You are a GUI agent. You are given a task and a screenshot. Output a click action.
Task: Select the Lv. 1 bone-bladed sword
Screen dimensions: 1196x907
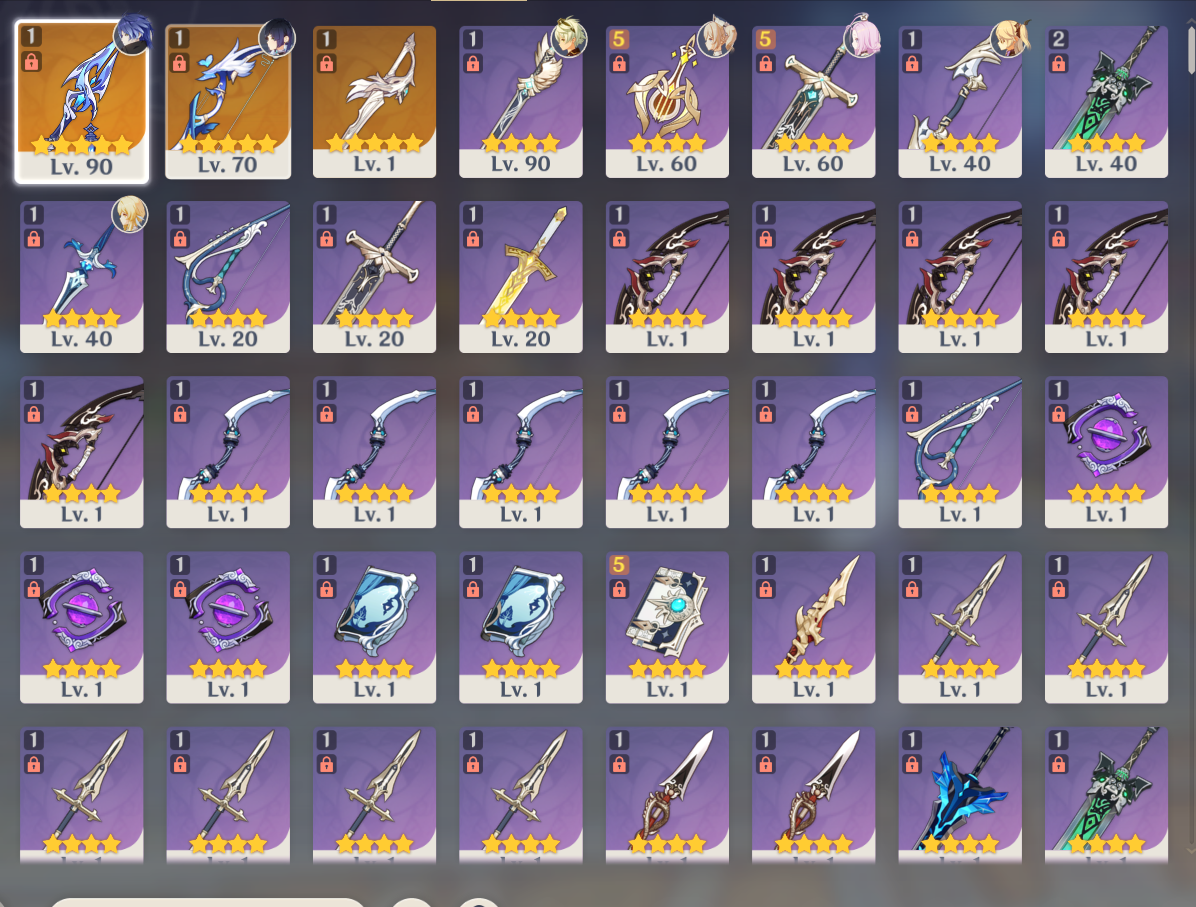tap(813, 625)
